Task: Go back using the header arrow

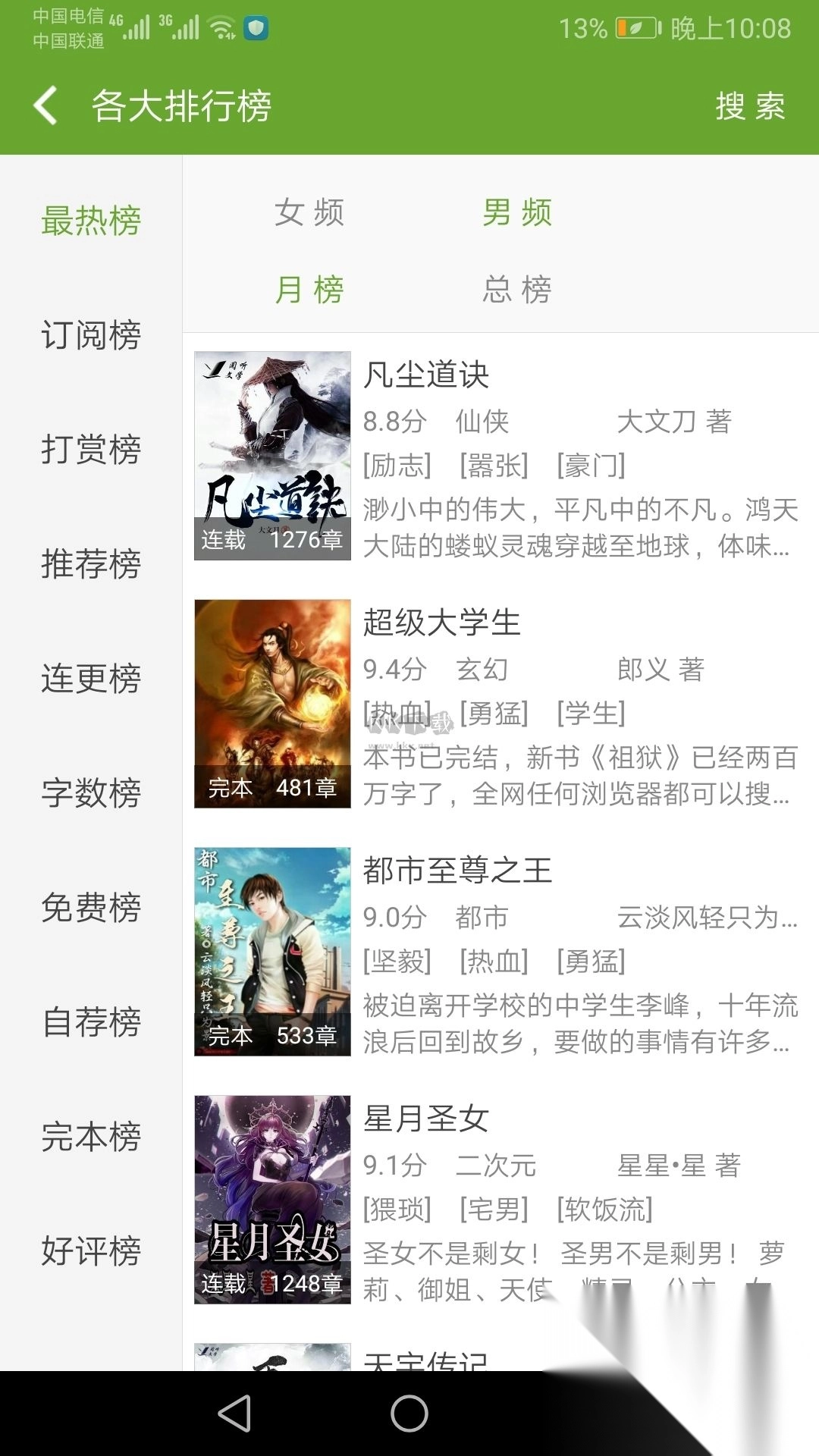Action: point(47,105)
